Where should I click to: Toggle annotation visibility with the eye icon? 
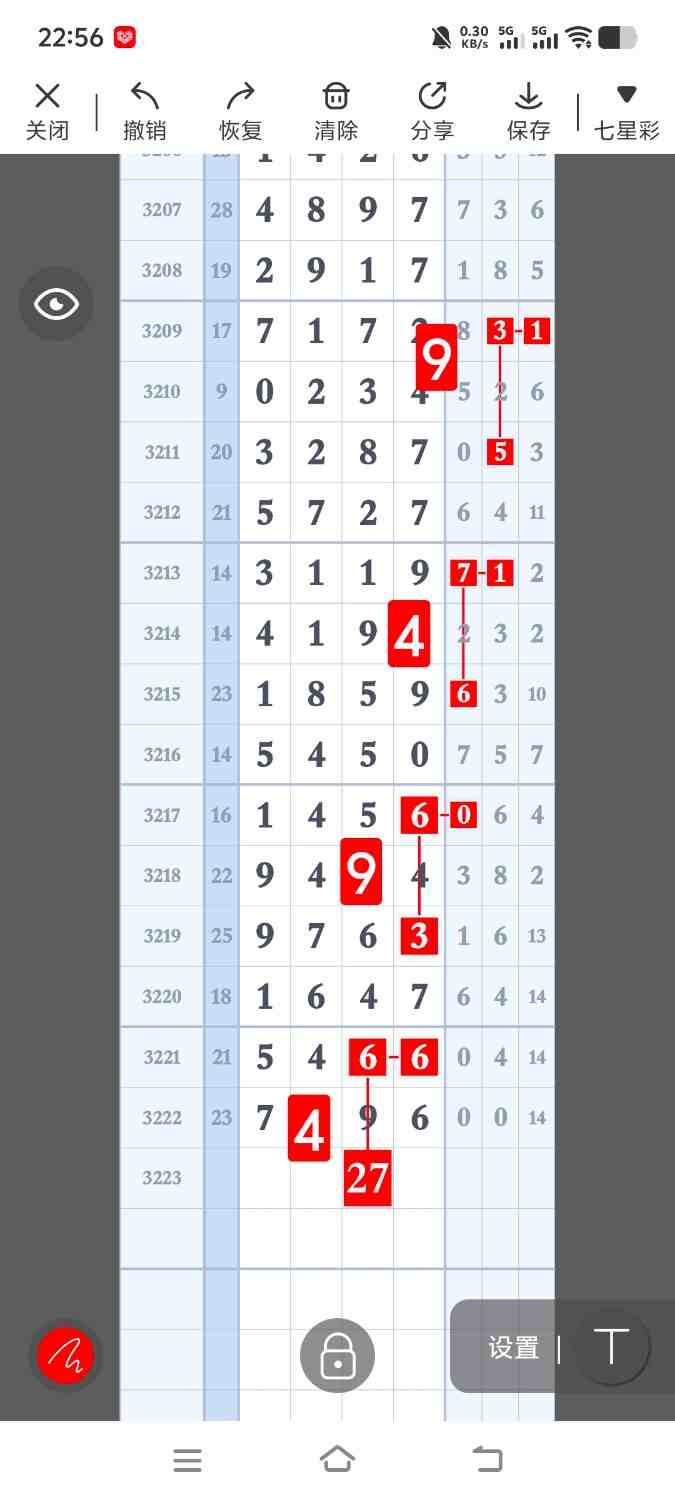pyautogui.click(x=56, y=304)
